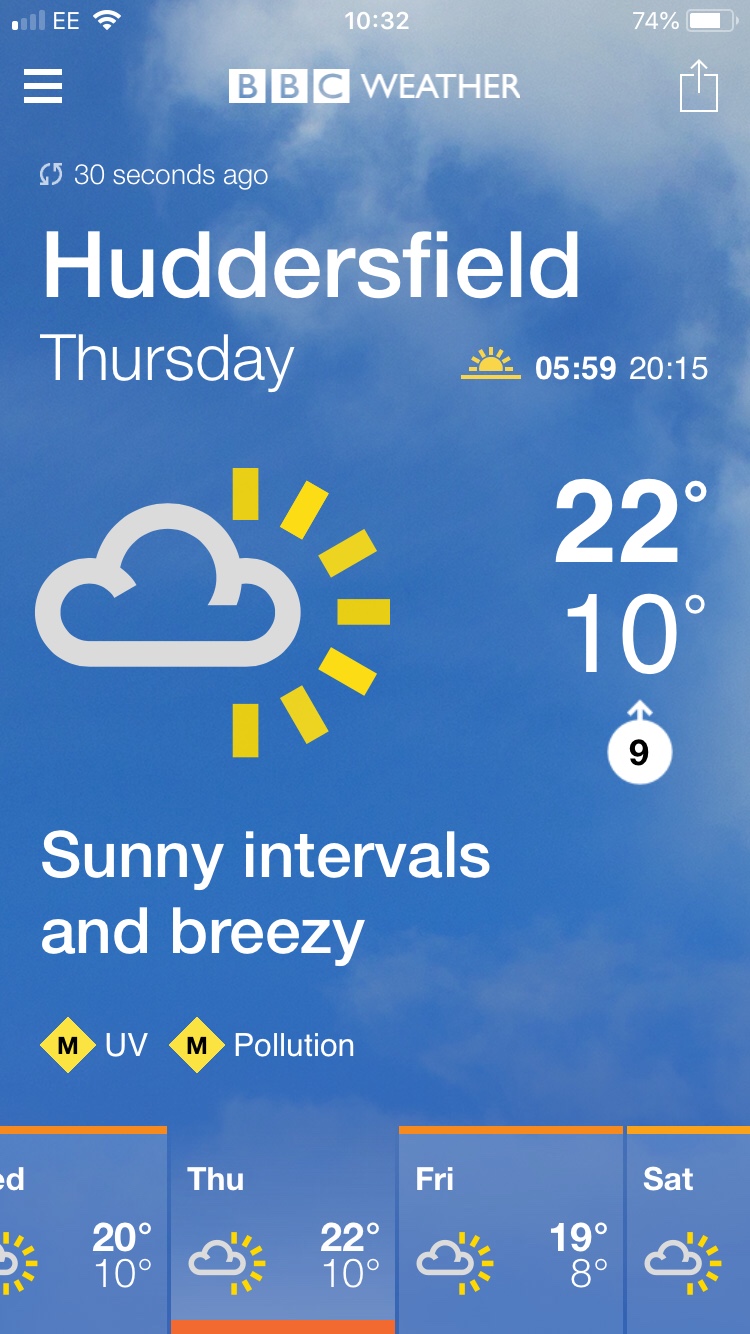Screen dimensions: 750x1334
Task: Open Pollution level details
Action: 262,1046
